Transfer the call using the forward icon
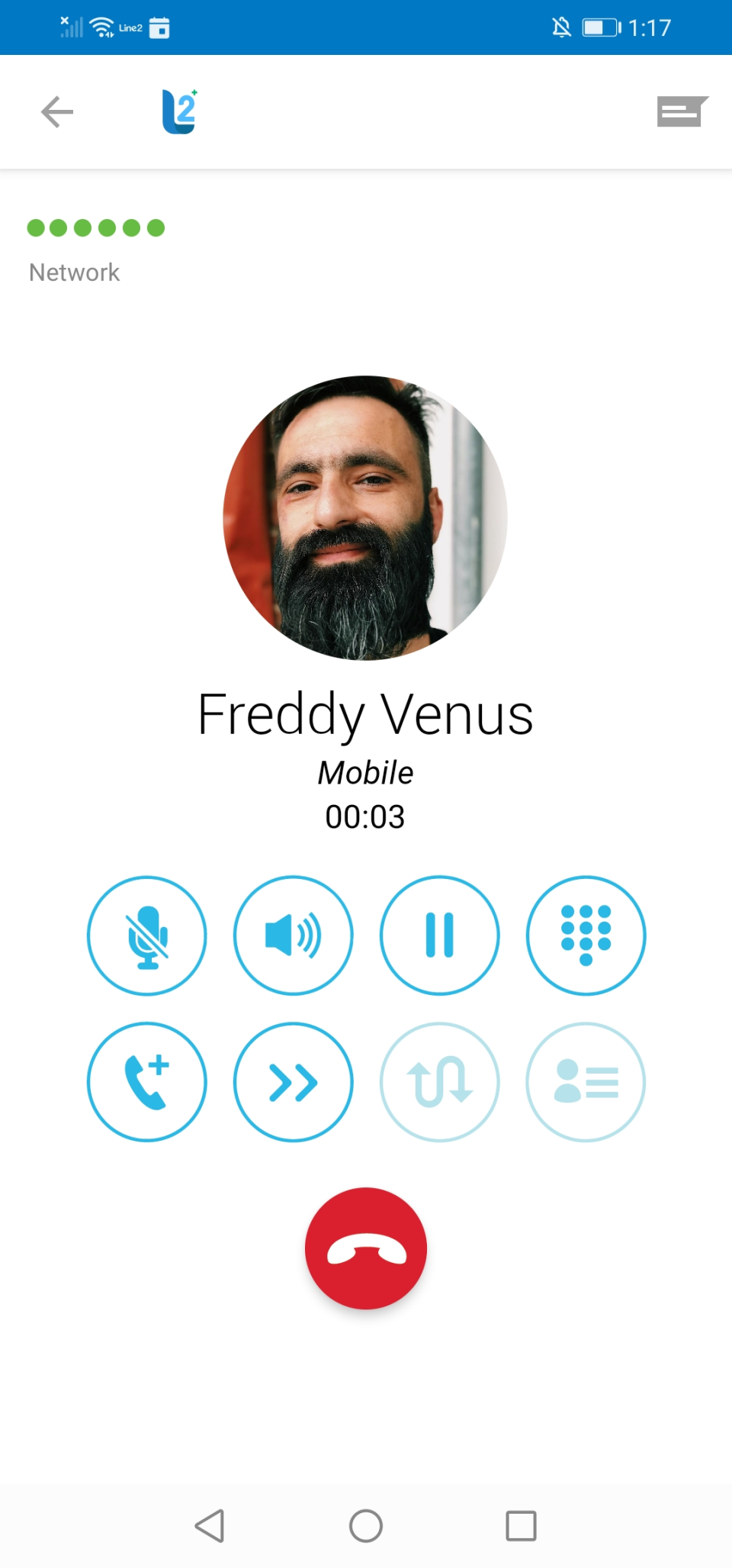 coord(293,1082)
